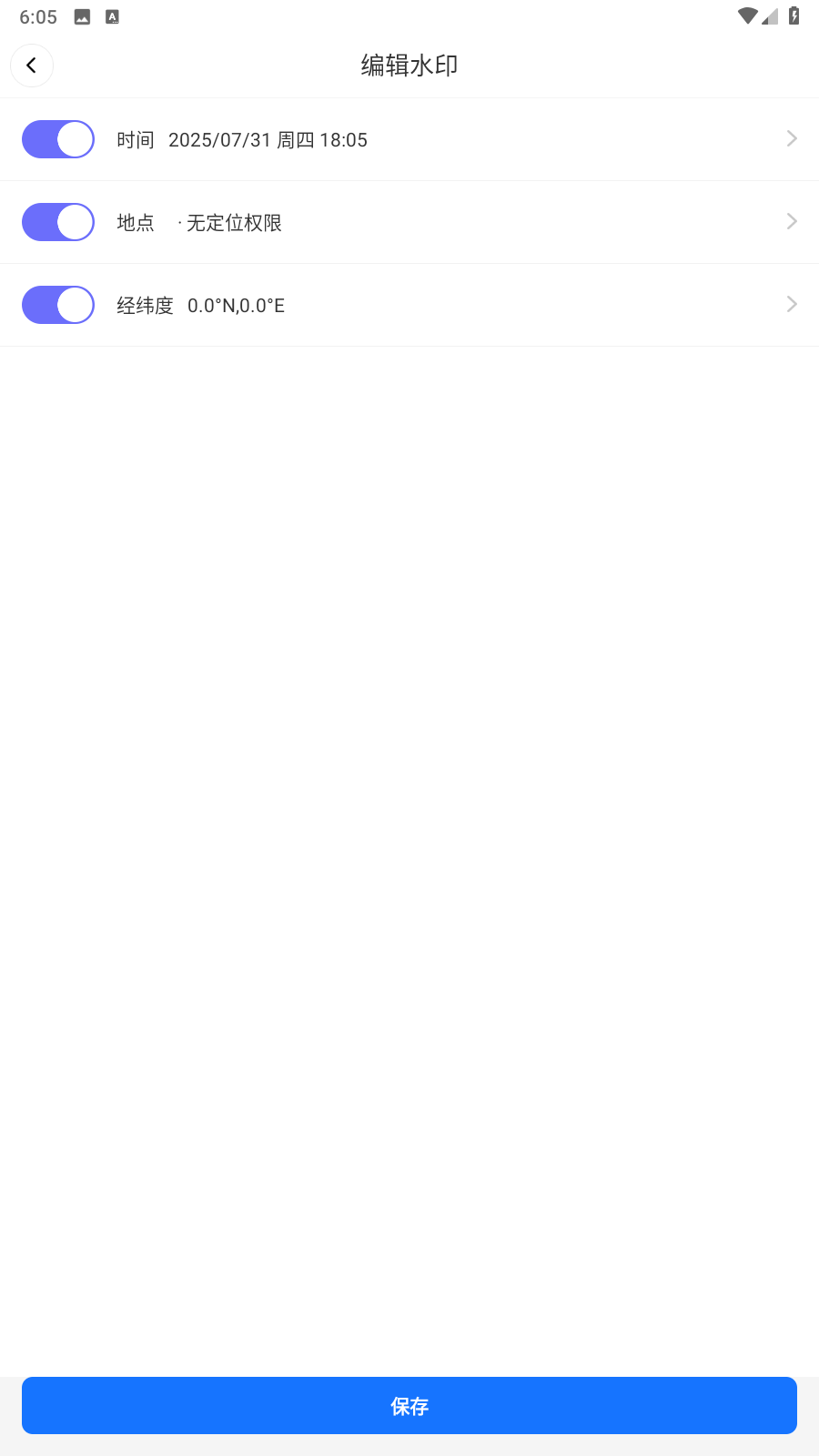
Task: Open the 地点 无定位权限 row
Action: click(455, 222)
